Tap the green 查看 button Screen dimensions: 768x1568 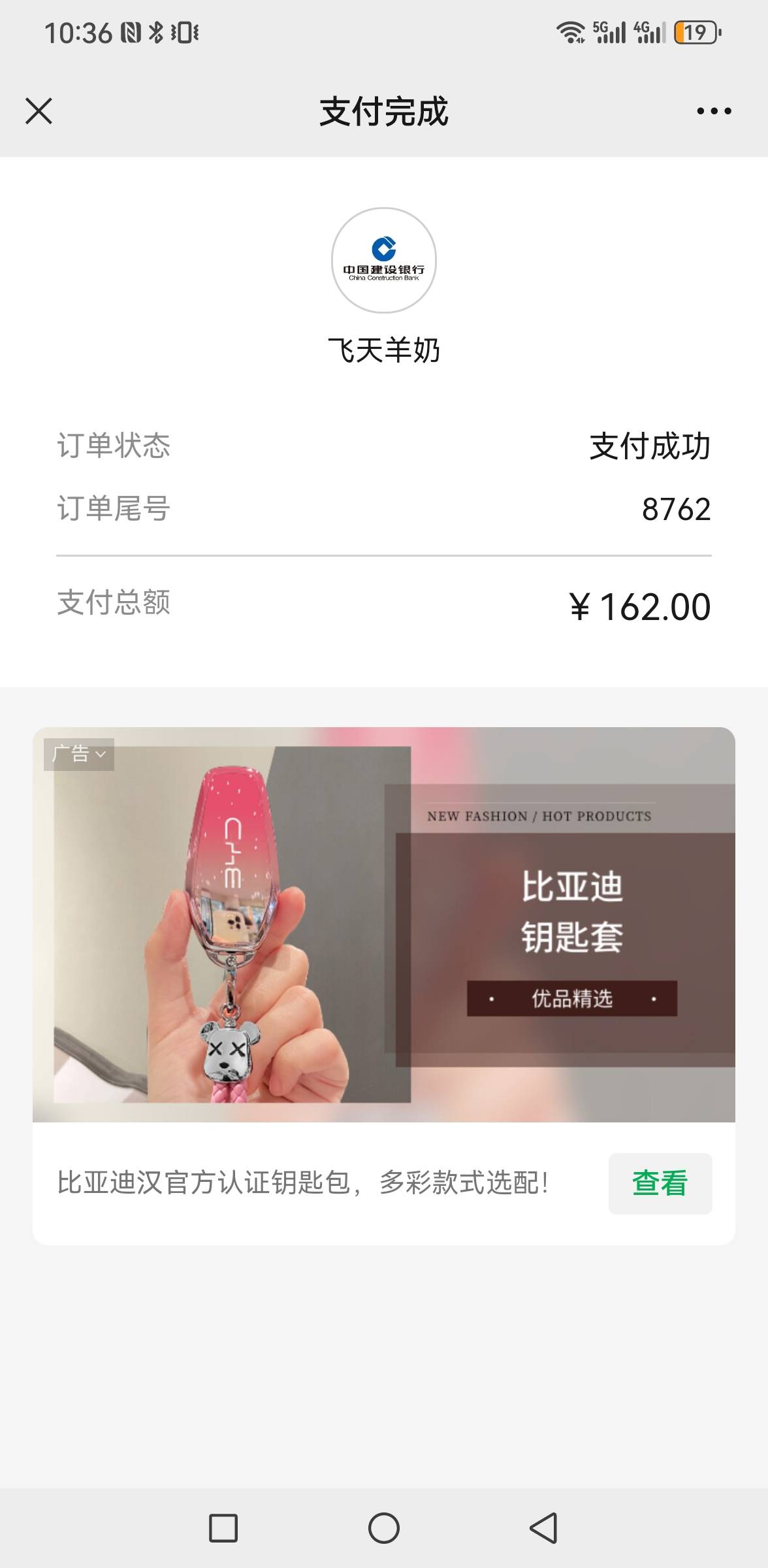pos(660,1183)
